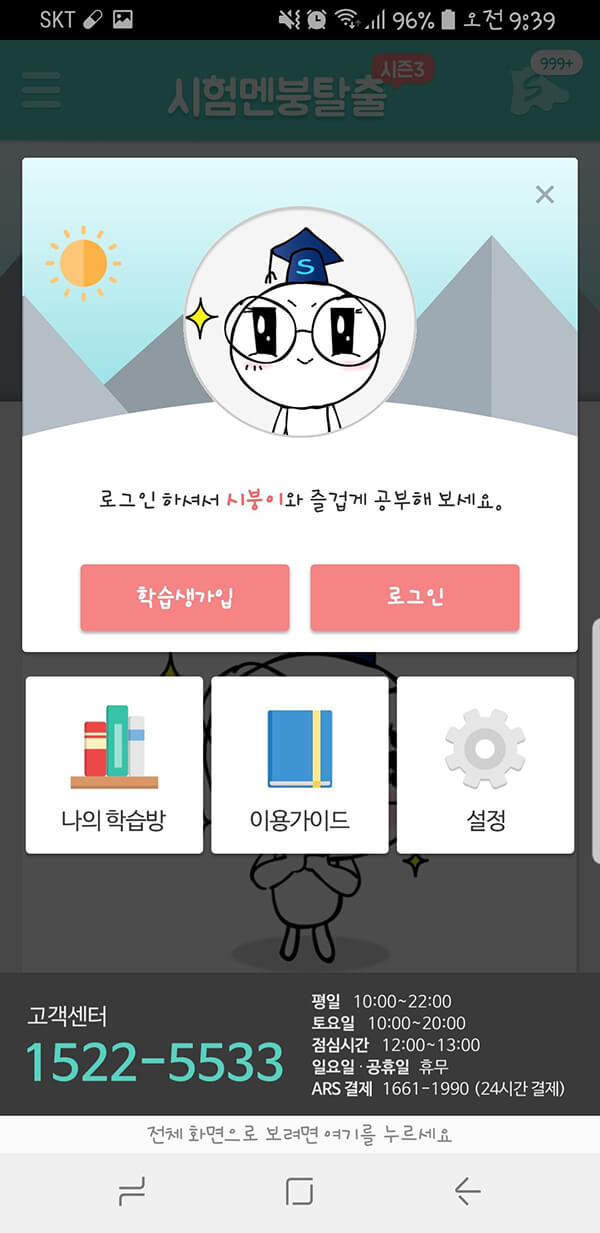
Task: Open recent apps from navigation bar
Action: [132, 1191]
